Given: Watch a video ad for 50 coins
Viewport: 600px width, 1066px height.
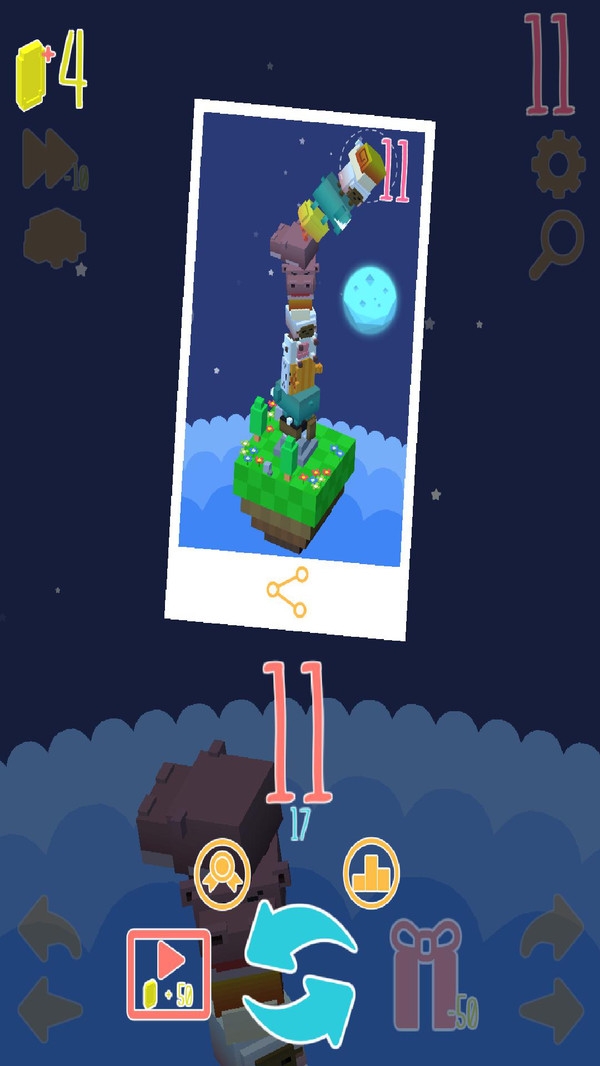Looking at the screenshot, I should point(169,974).
